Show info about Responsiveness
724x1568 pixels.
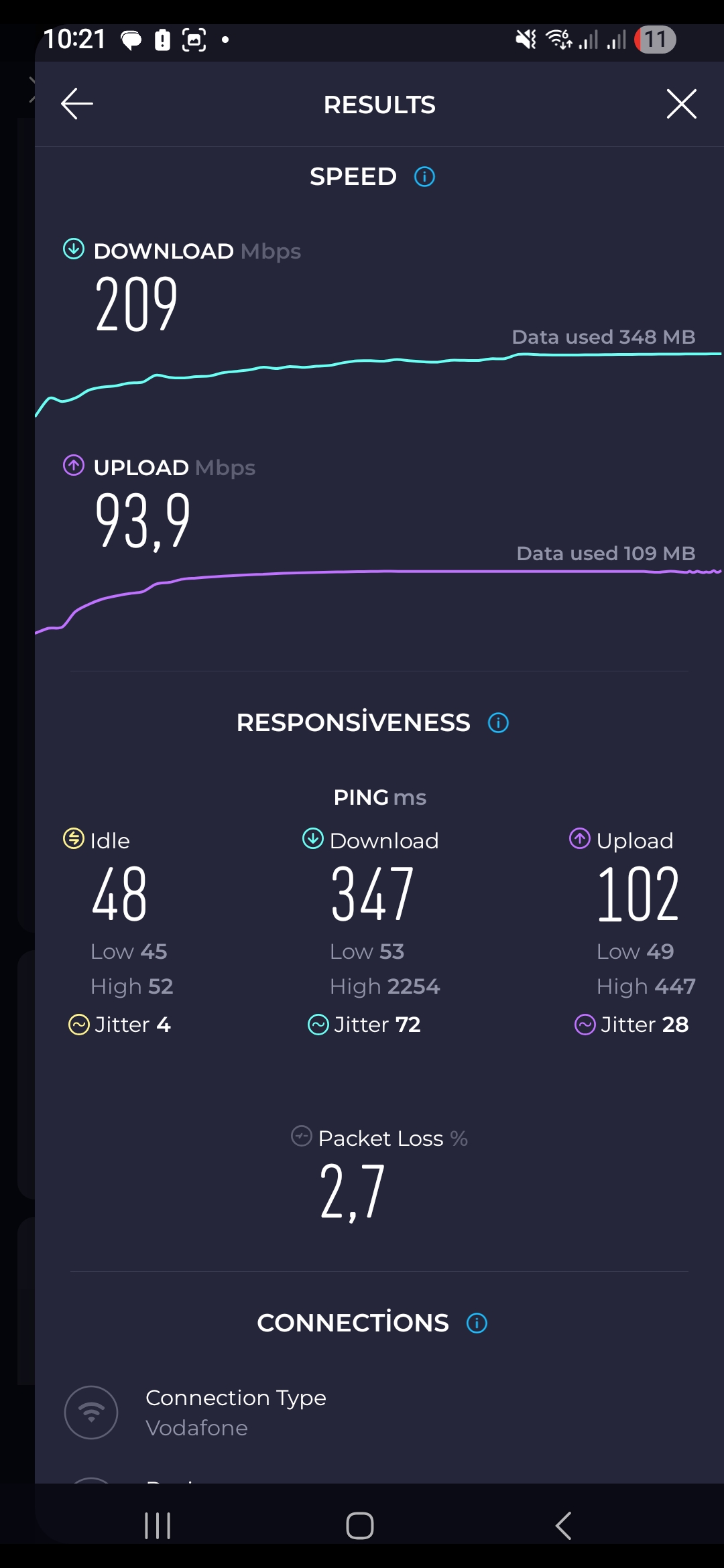(498, 723)
